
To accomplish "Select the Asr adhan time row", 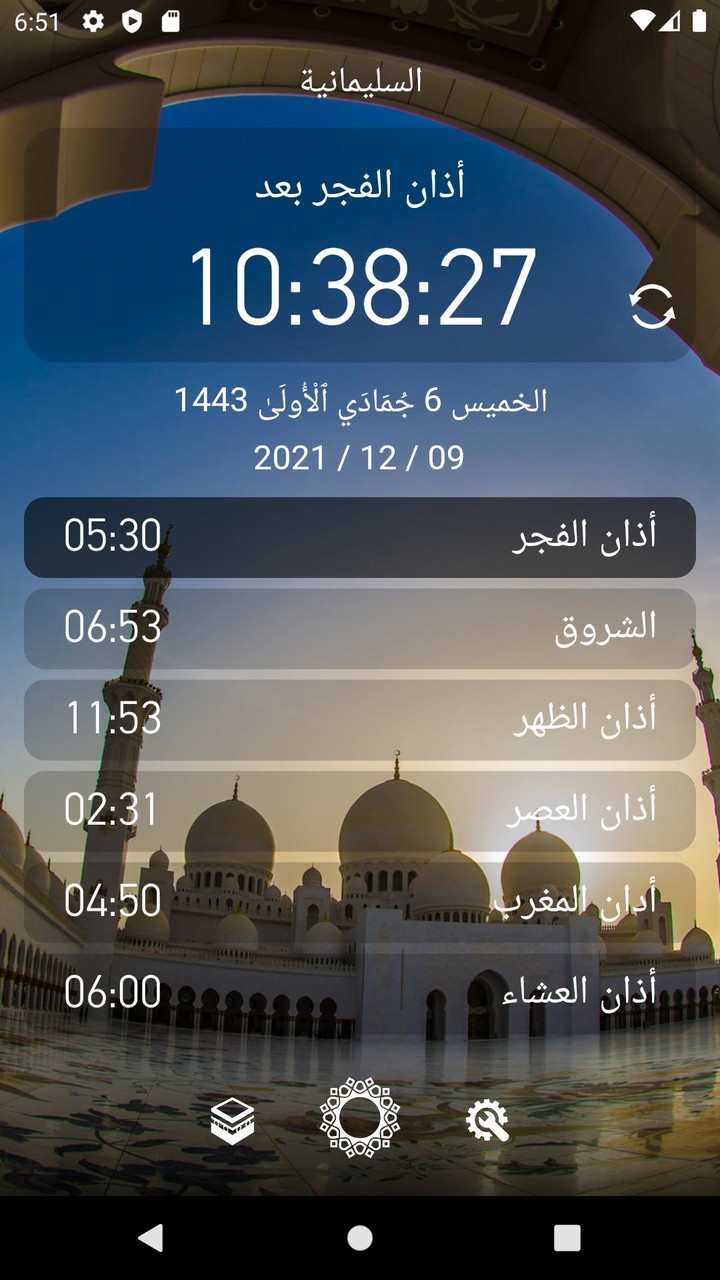I will (x=360, y=810).
